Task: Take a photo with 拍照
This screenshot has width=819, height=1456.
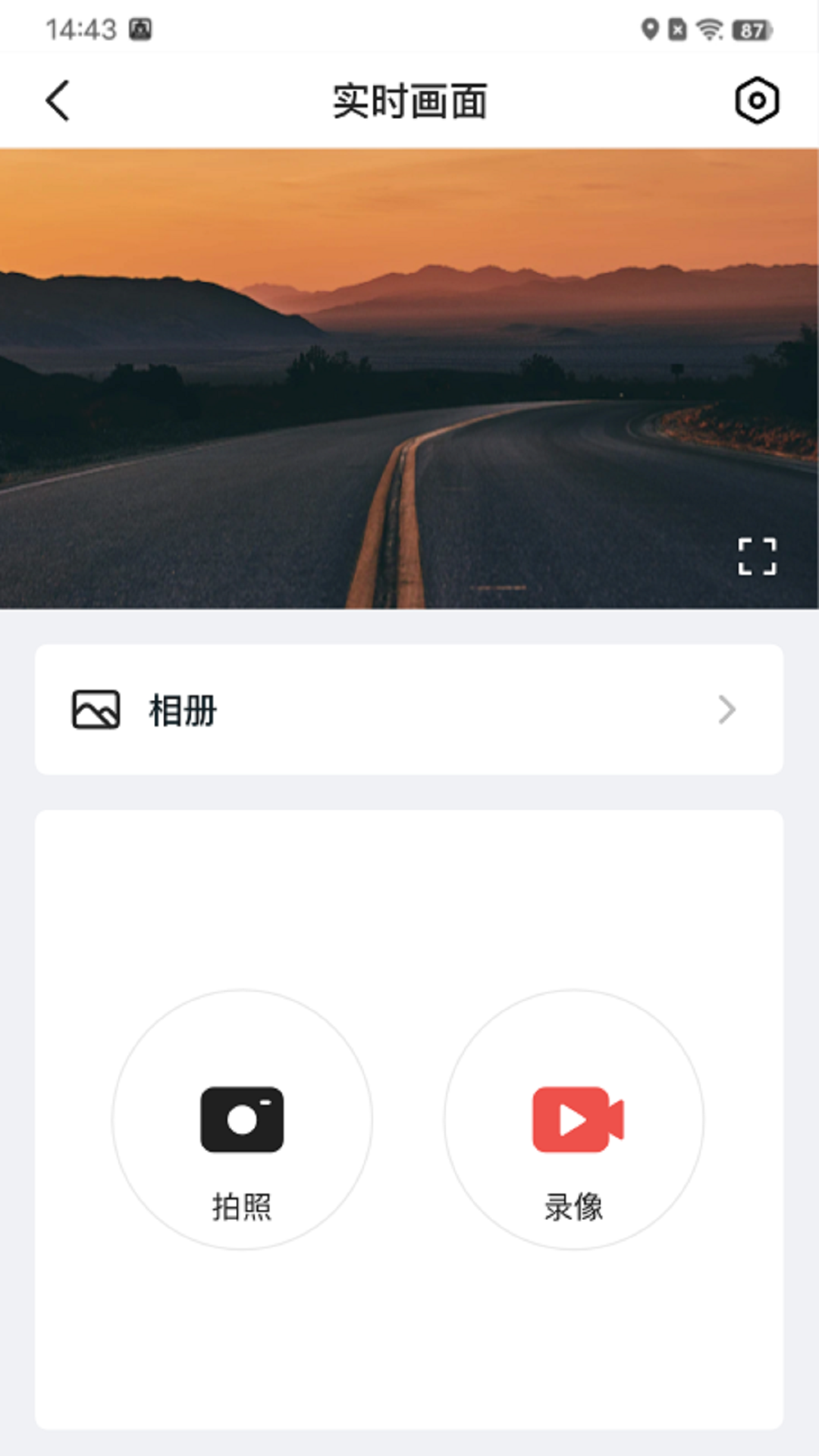Action: coord(242,1120)
